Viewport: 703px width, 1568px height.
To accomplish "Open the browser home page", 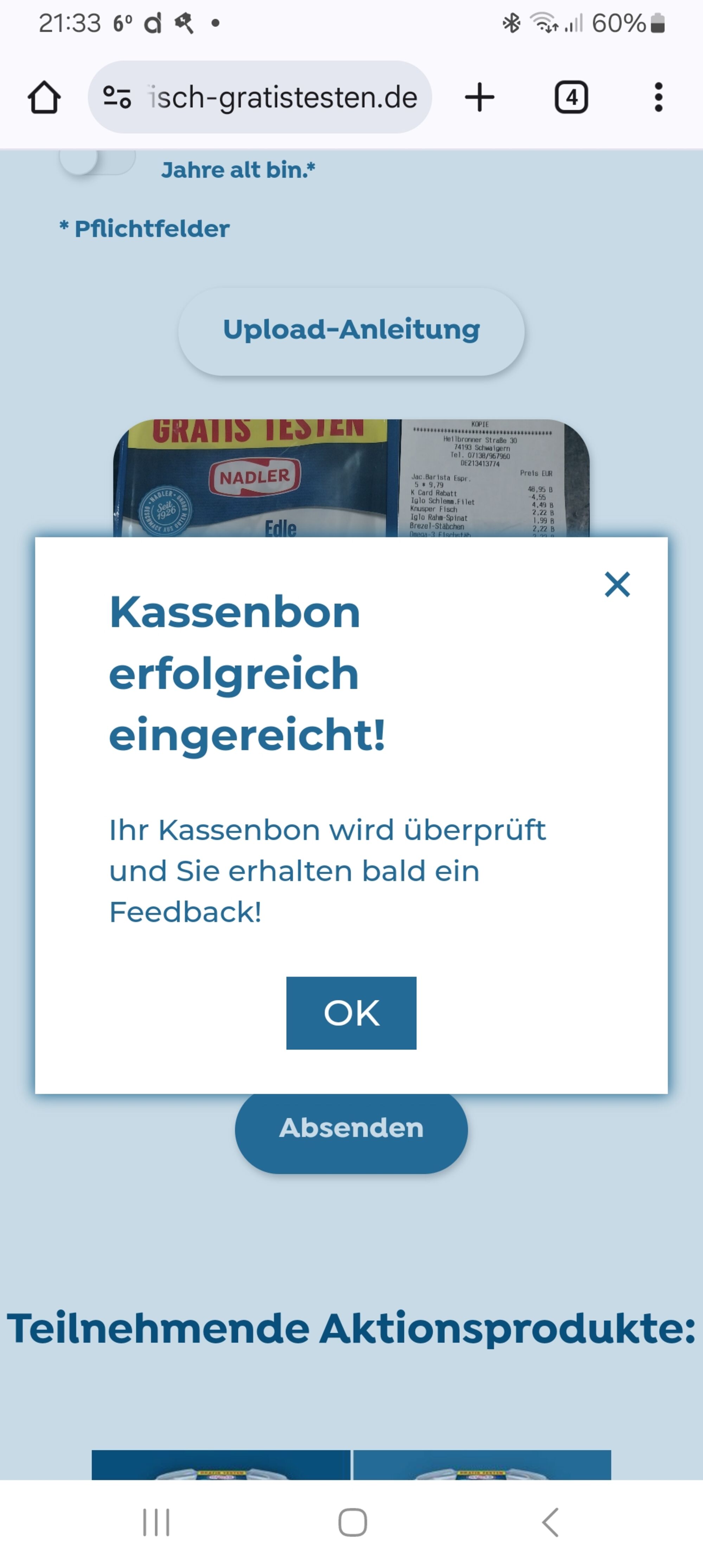I will coord(44,97).
